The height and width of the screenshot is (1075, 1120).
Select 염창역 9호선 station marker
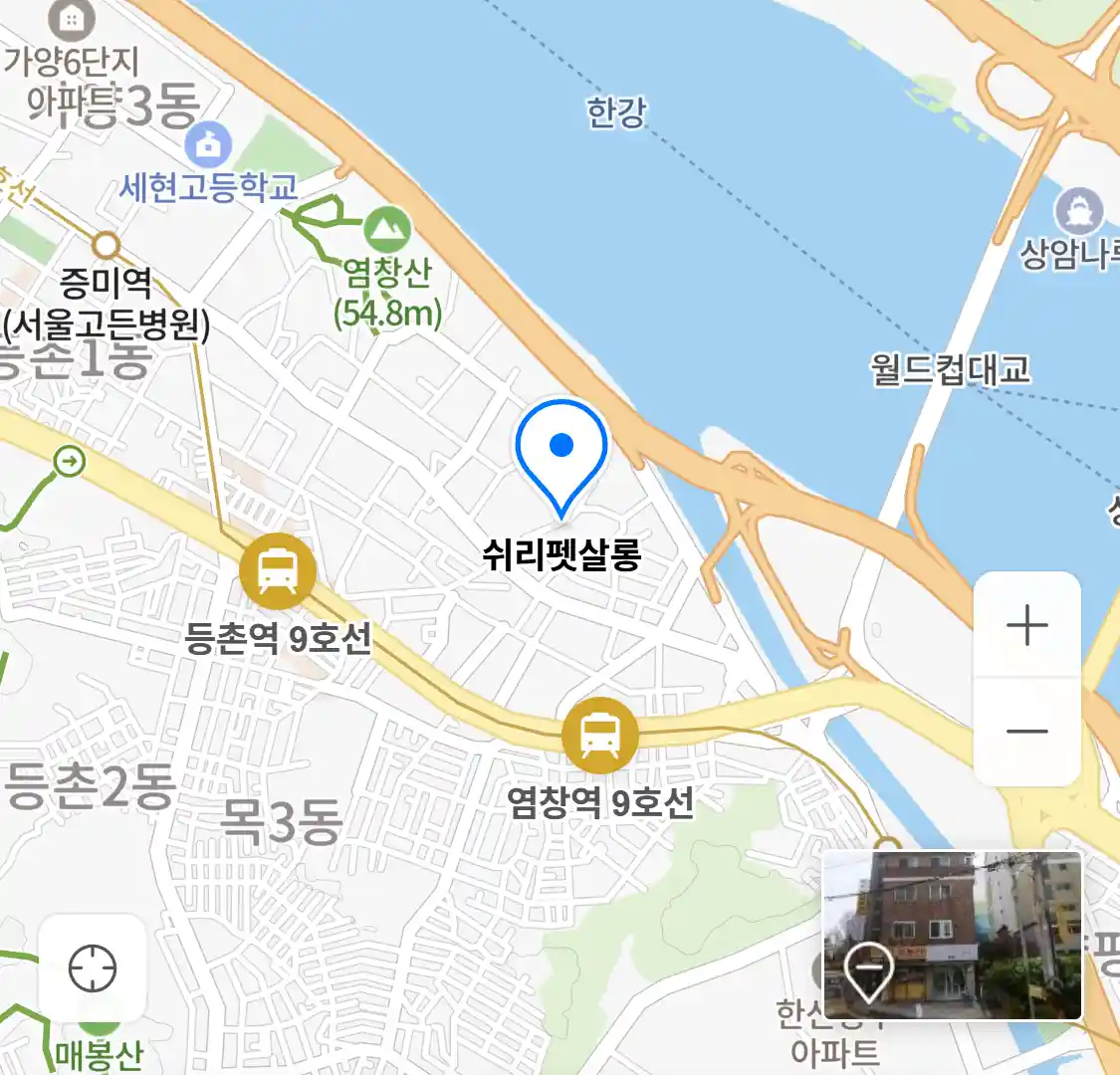click(599, 736)
